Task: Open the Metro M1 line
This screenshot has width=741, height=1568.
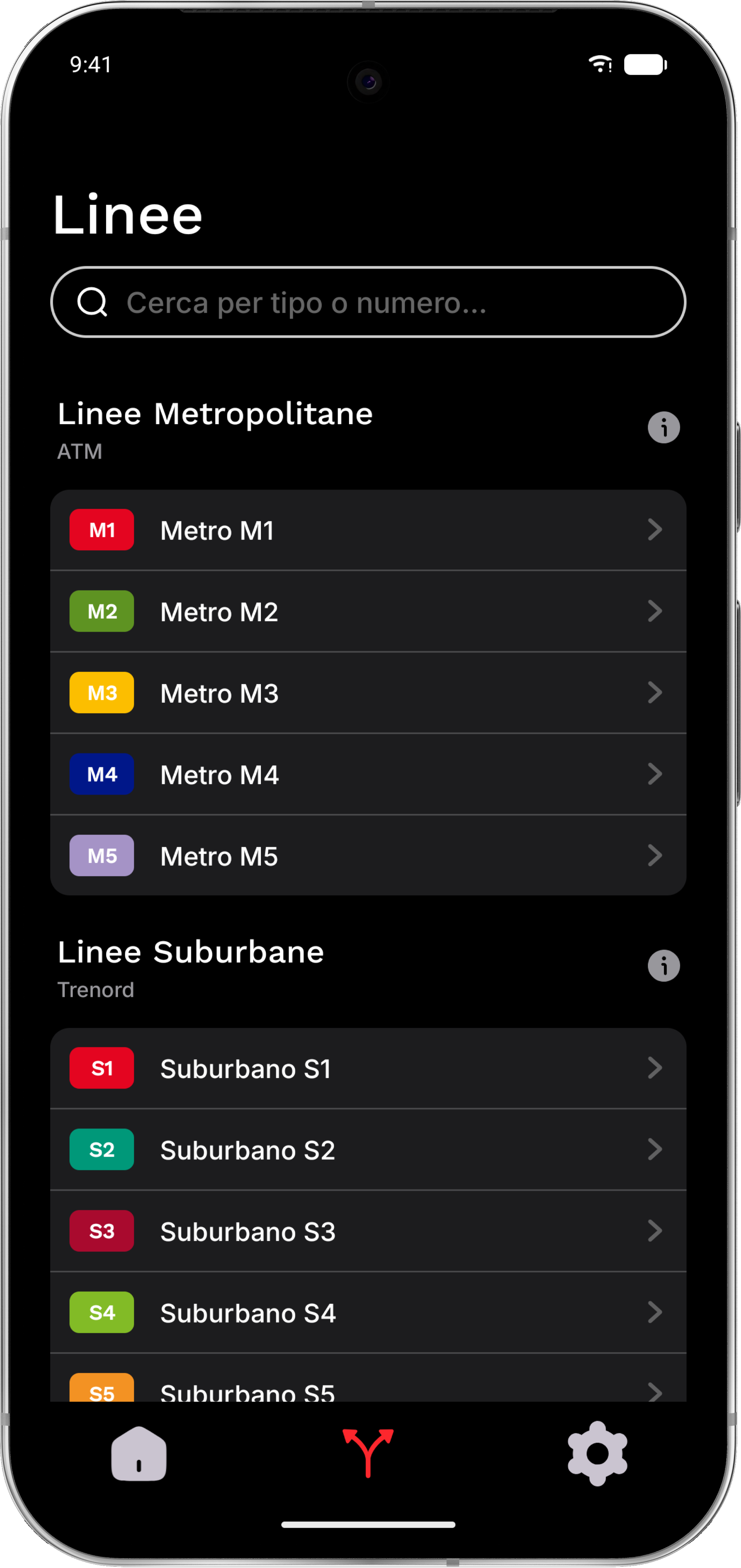Action: pyautogui.click(x=367, y=530)
